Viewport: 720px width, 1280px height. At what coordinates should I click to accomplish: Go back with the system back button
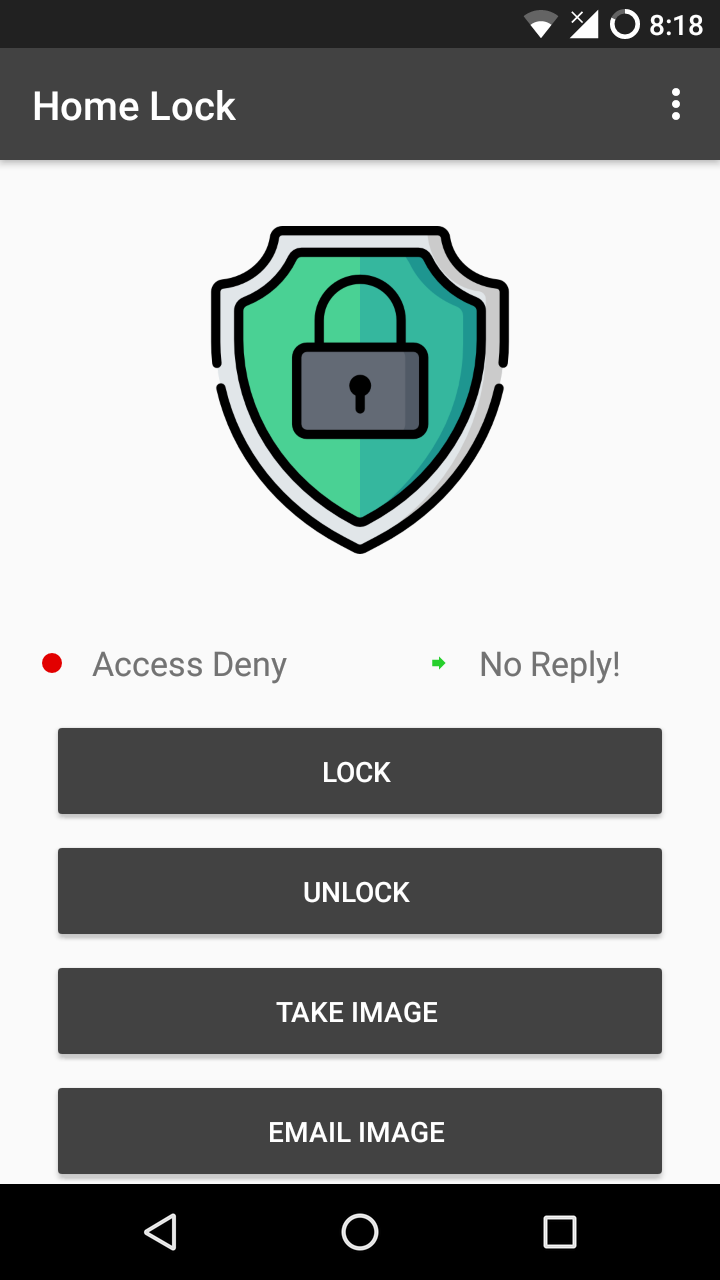(x=160, y=1232)
